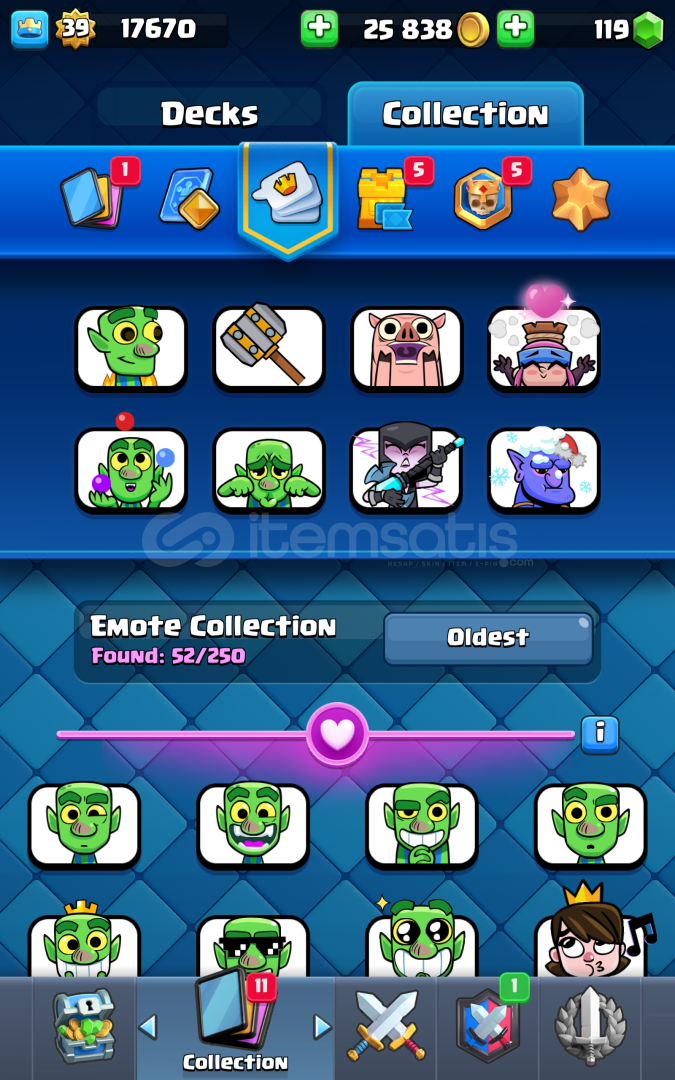Select the hammer emote in the deck
This screenshot has height=1080, width=675.
269,347
